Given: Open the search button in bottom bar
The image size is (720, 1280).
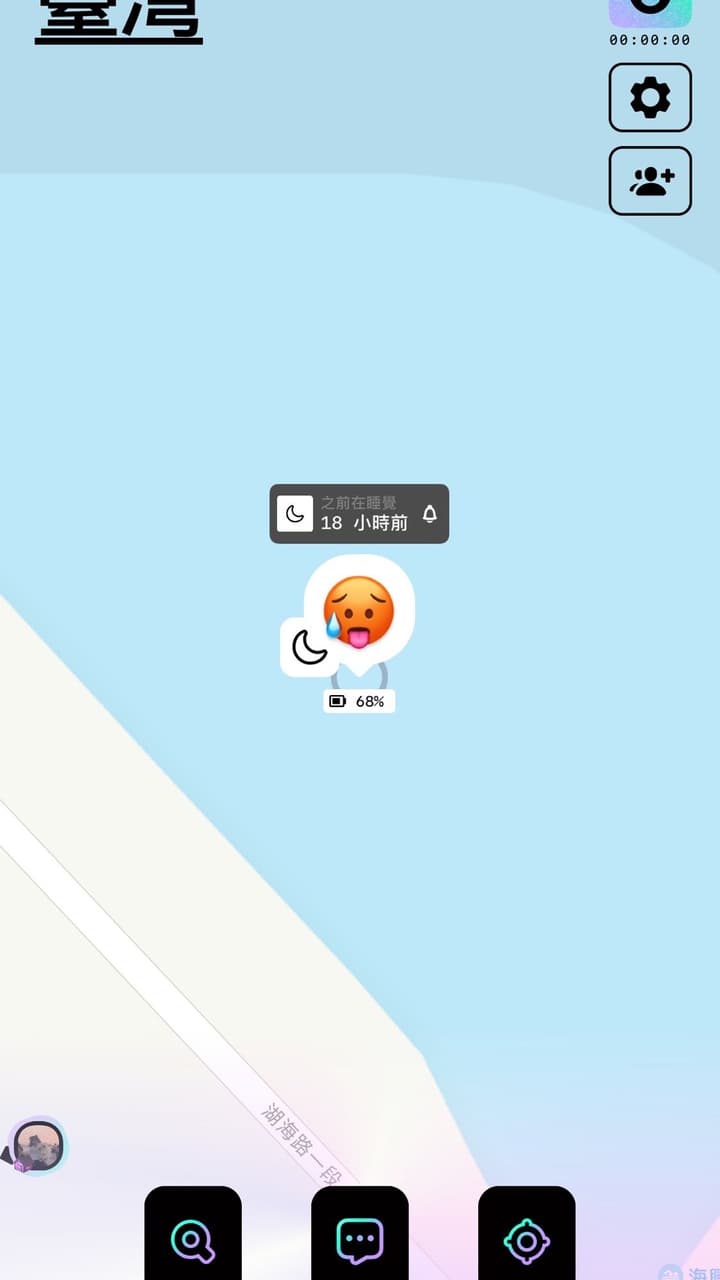Looking at the screenshot, I should pos(193,1236).
